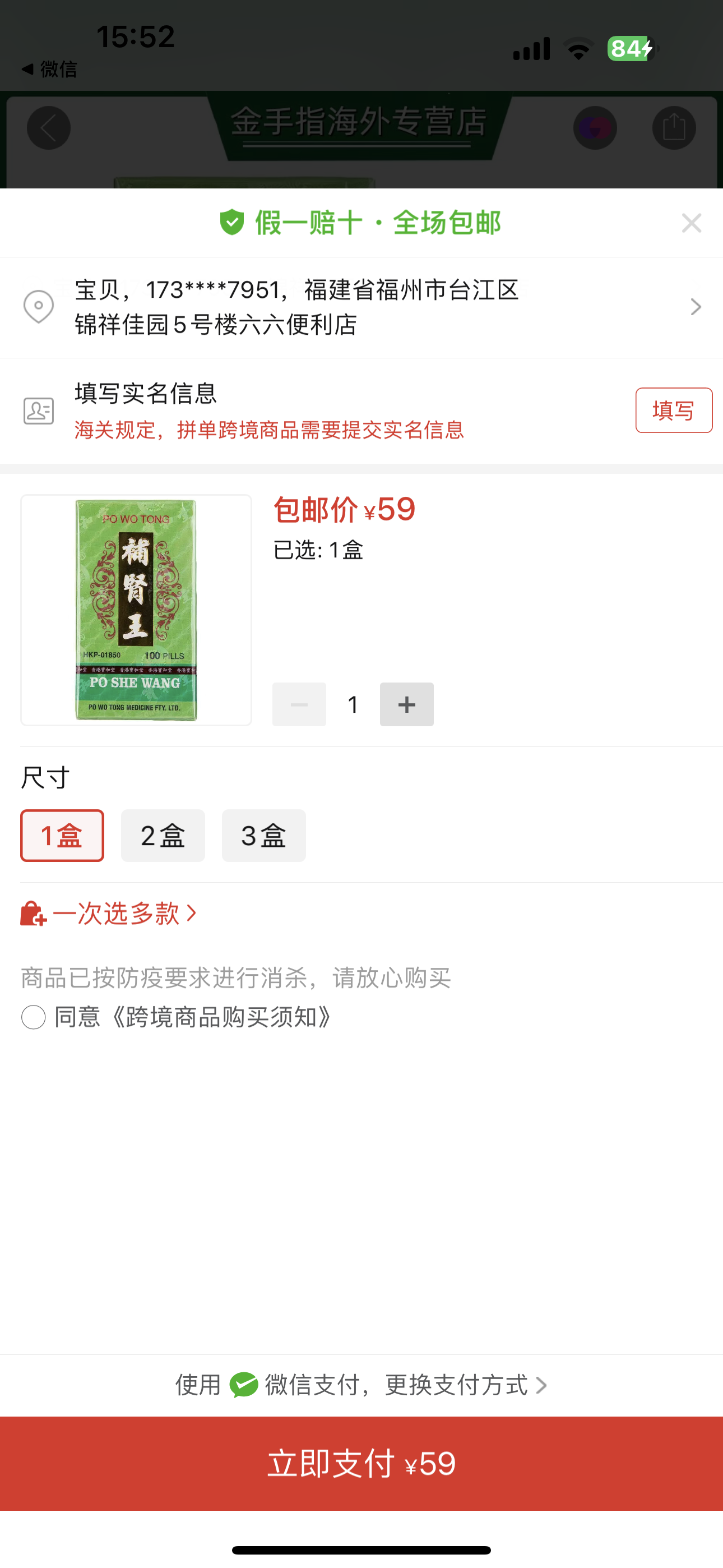Choose the 3盒 size option

tap(263, 835)
